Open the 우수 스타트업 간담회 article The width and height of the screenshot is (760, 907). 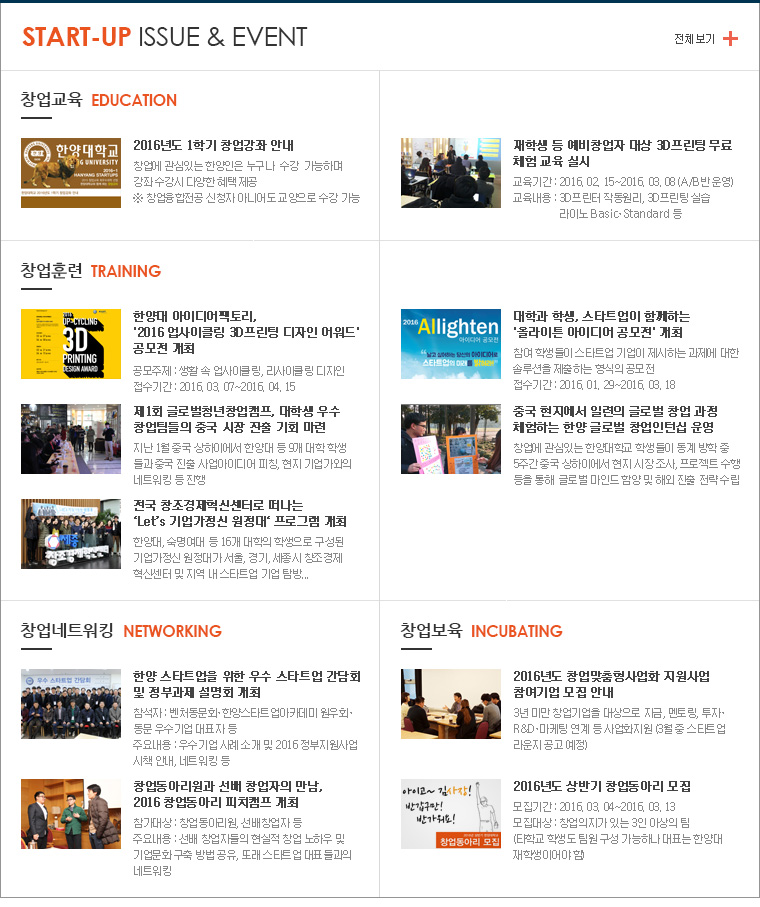(x=246, y=684)
